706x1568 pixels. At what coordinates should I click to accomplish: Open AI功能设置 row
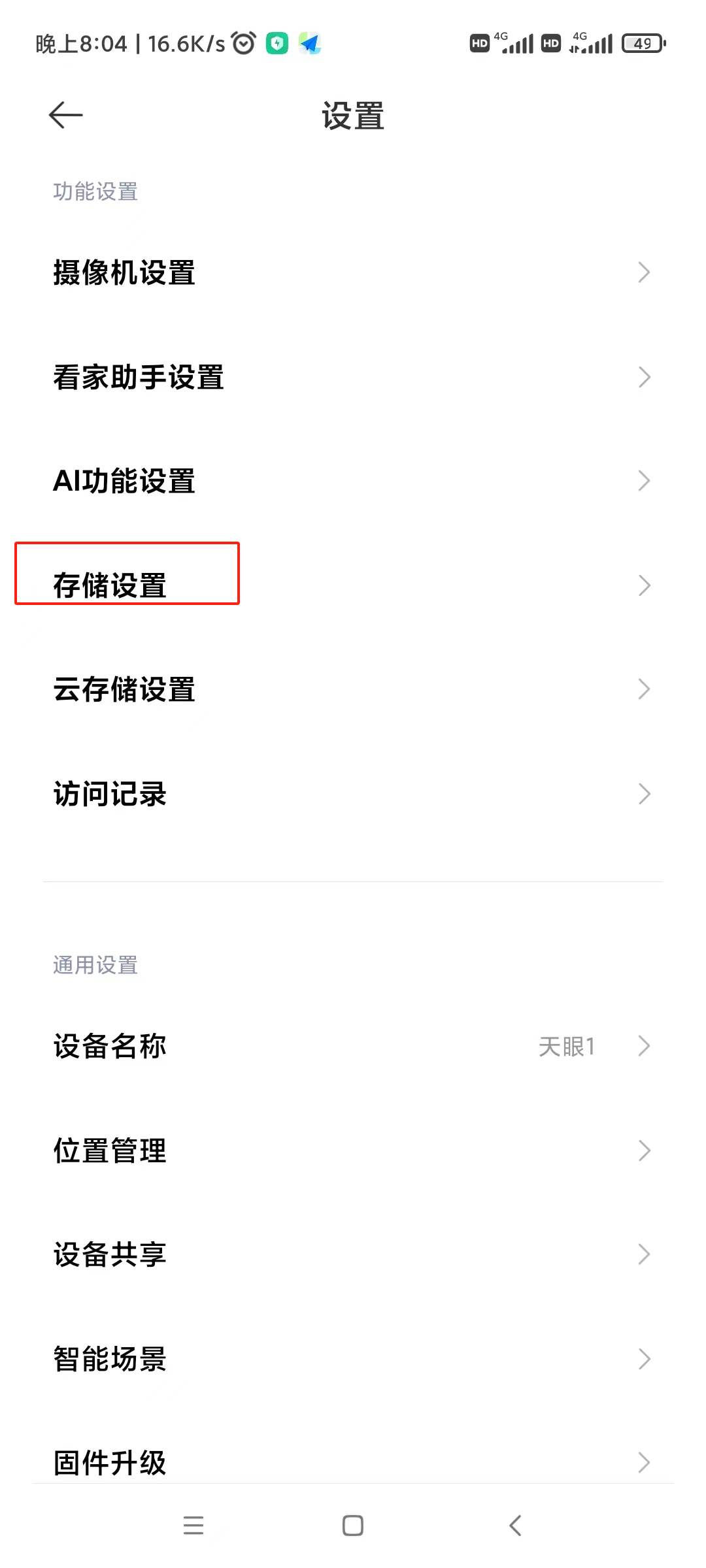(353, 481)
